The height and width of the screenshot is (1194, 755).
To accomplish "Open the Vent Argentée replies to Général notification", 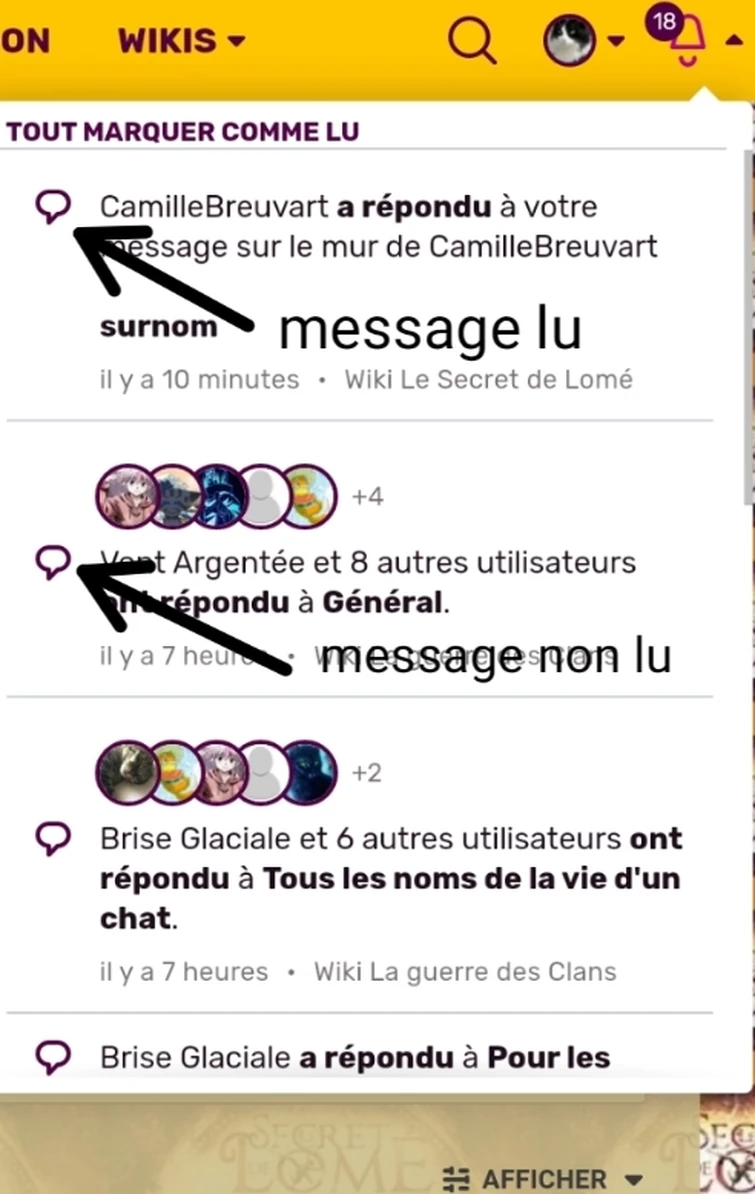I will 368,582.
